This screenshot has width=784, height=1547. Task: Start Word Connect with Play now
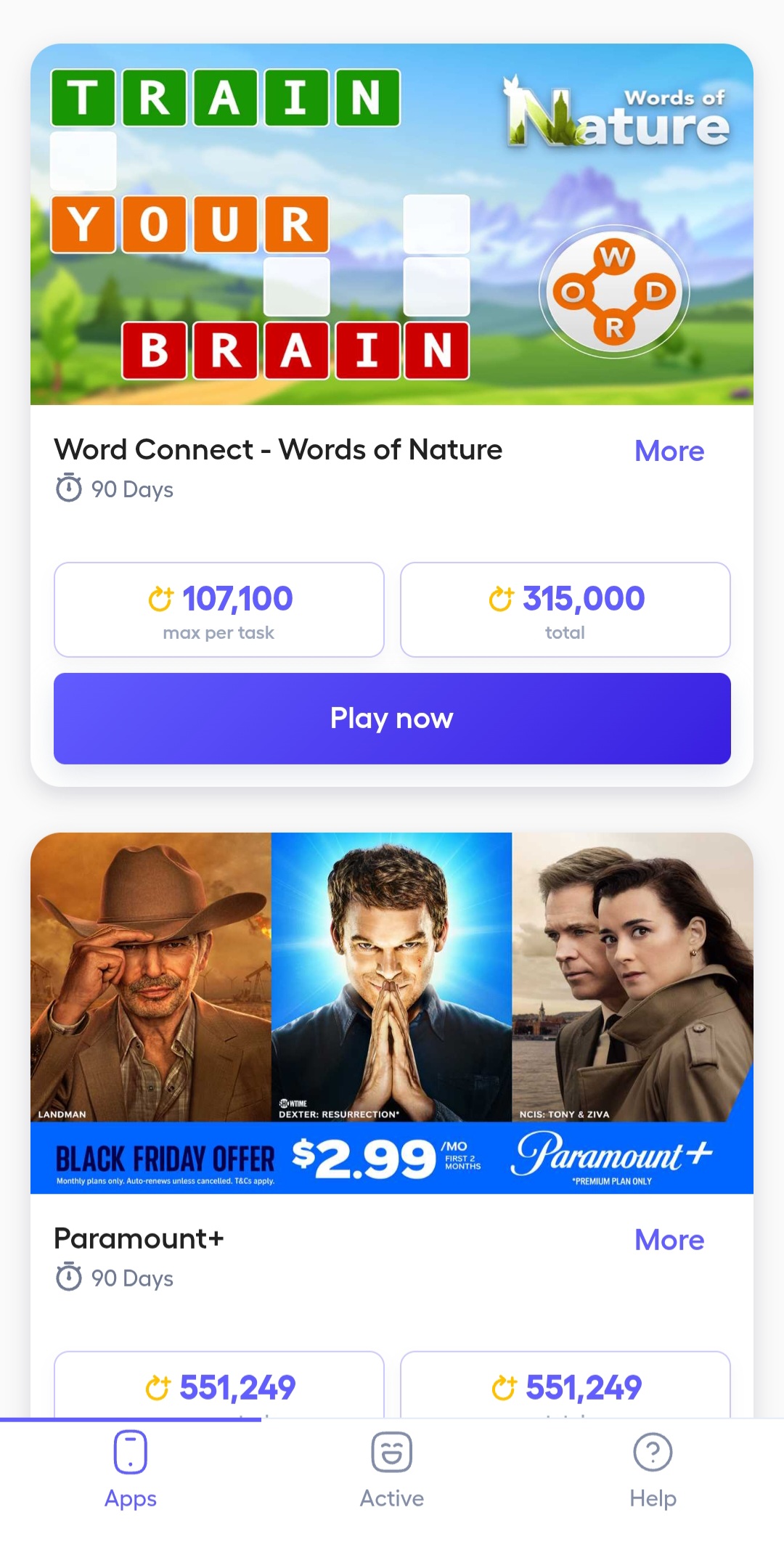(392, 718)
